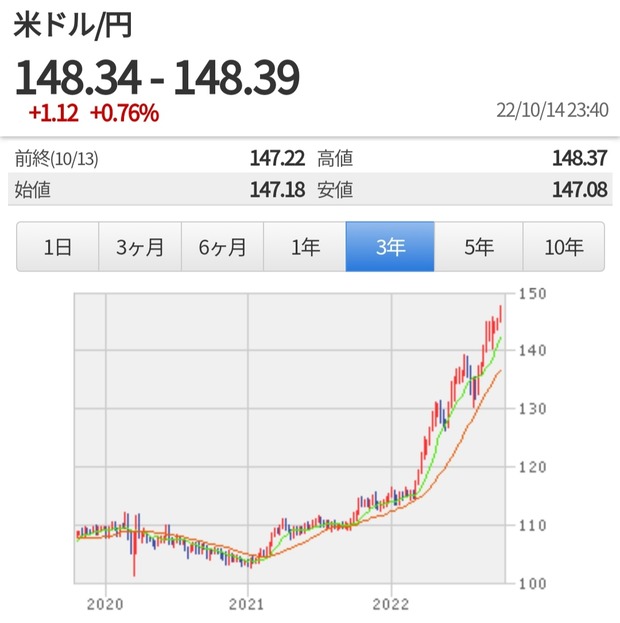Change chart range to 1年
620x623 pixels.
(304, 247)
